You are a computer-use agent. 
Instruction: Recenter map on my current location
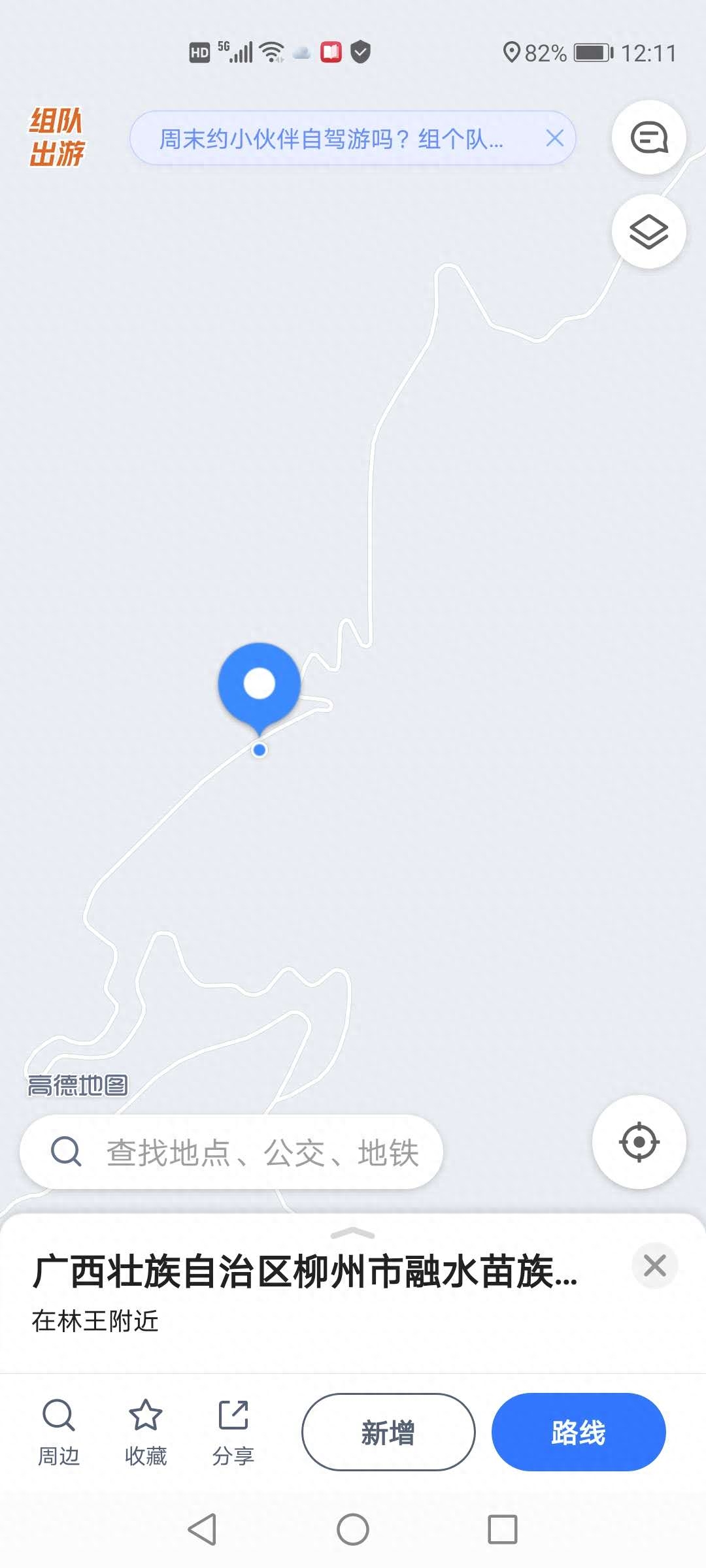639,1142
